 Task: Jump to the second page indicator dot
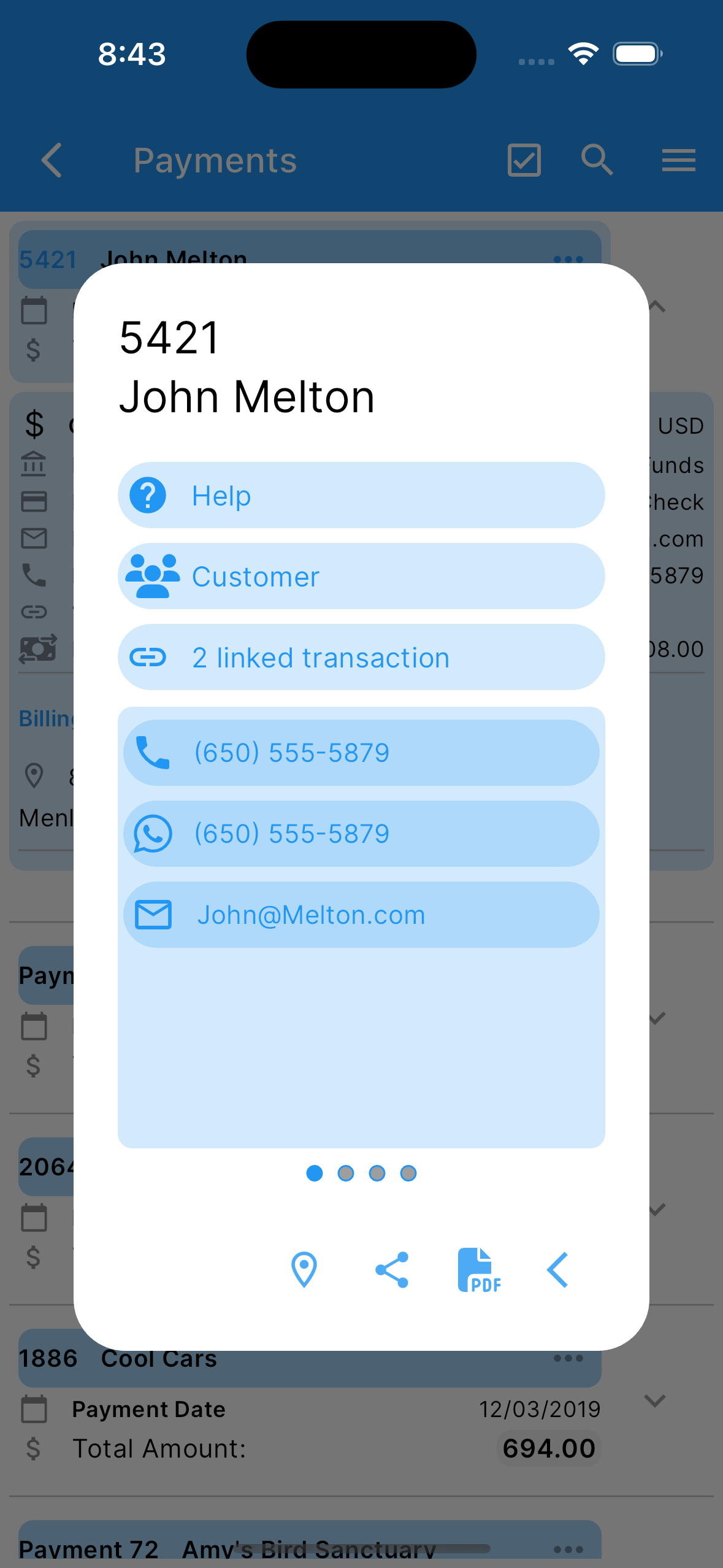click(346, 1173)
